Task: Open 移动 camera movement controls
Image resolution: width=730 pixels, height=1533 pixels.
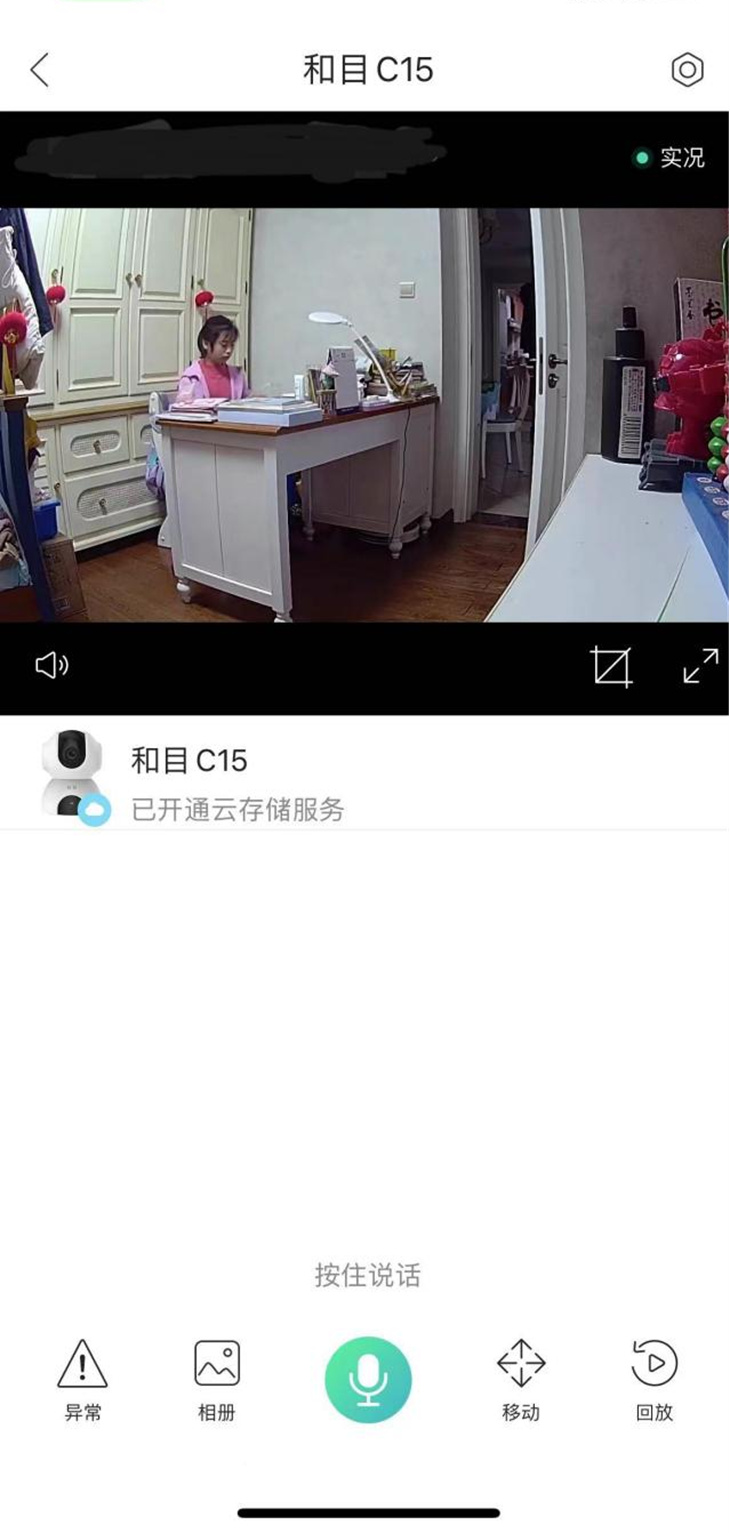Action: 521,1378
